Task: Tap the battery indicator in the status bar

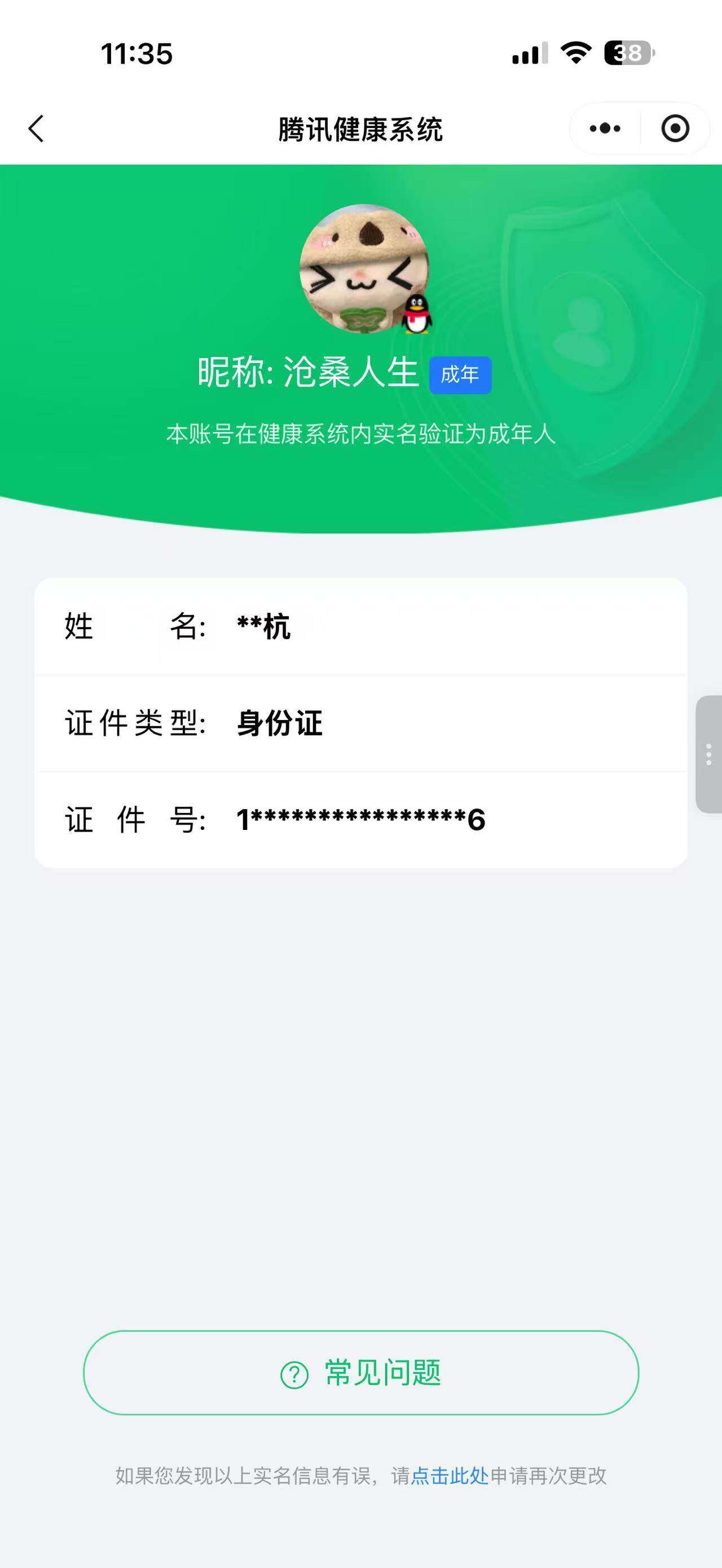Action: (x=627, y=54)
